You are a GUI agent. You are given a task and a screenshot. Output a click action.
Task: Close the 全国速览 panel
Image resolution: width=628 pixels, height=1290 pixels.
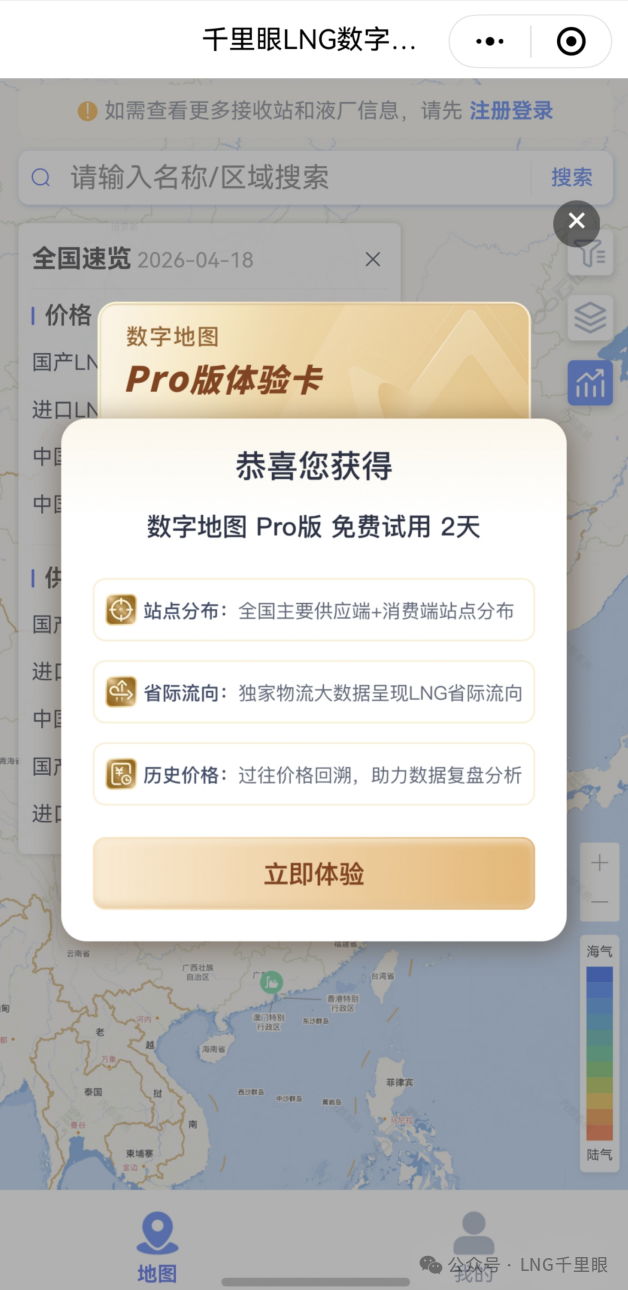(x=373, y=260)
